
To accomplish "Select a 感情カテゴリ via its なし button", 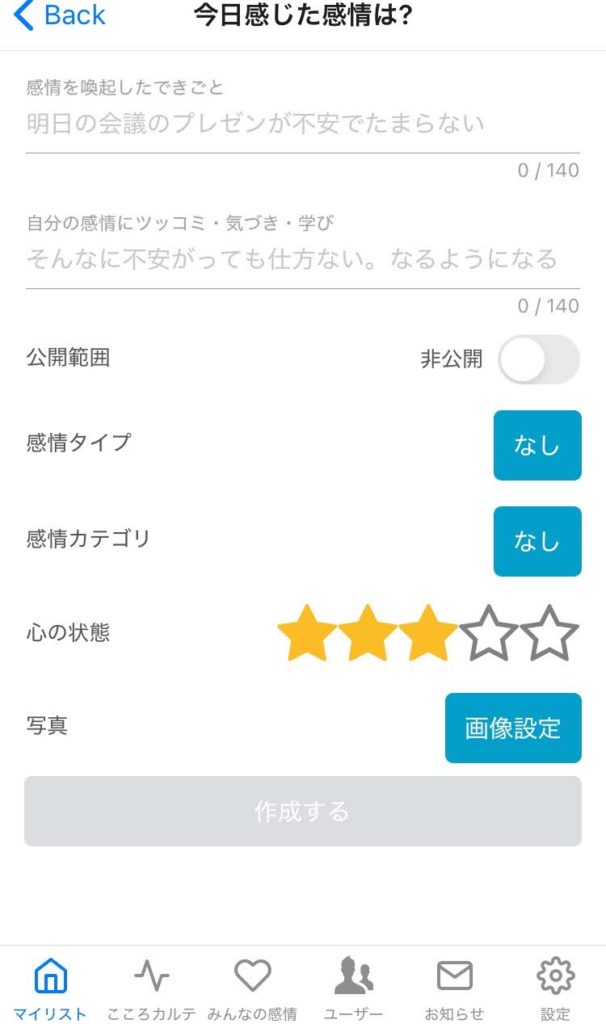I will click(x=536, y=541).
